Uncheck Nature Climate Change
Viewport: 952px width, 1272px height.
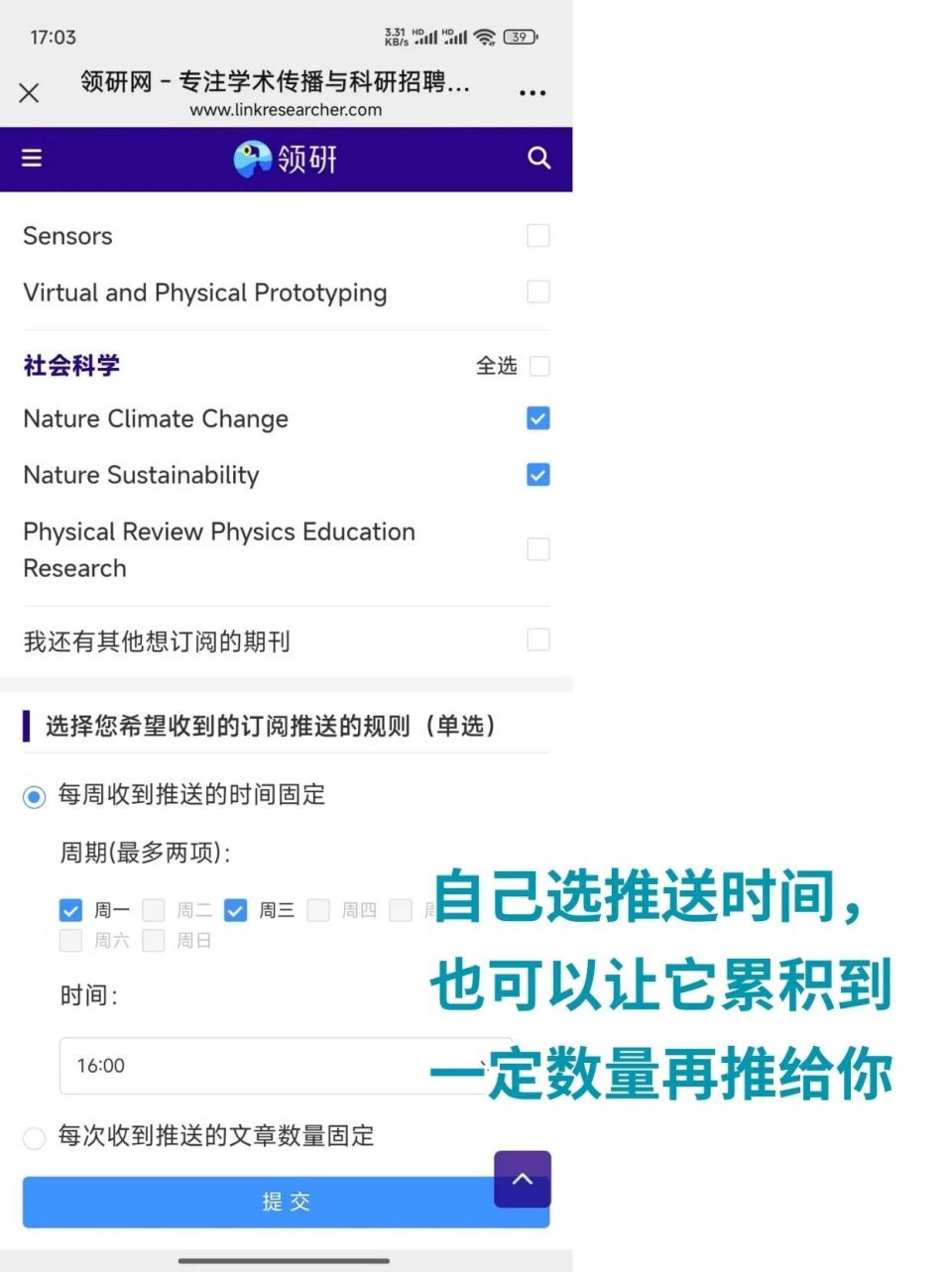(x=538, y=418)
